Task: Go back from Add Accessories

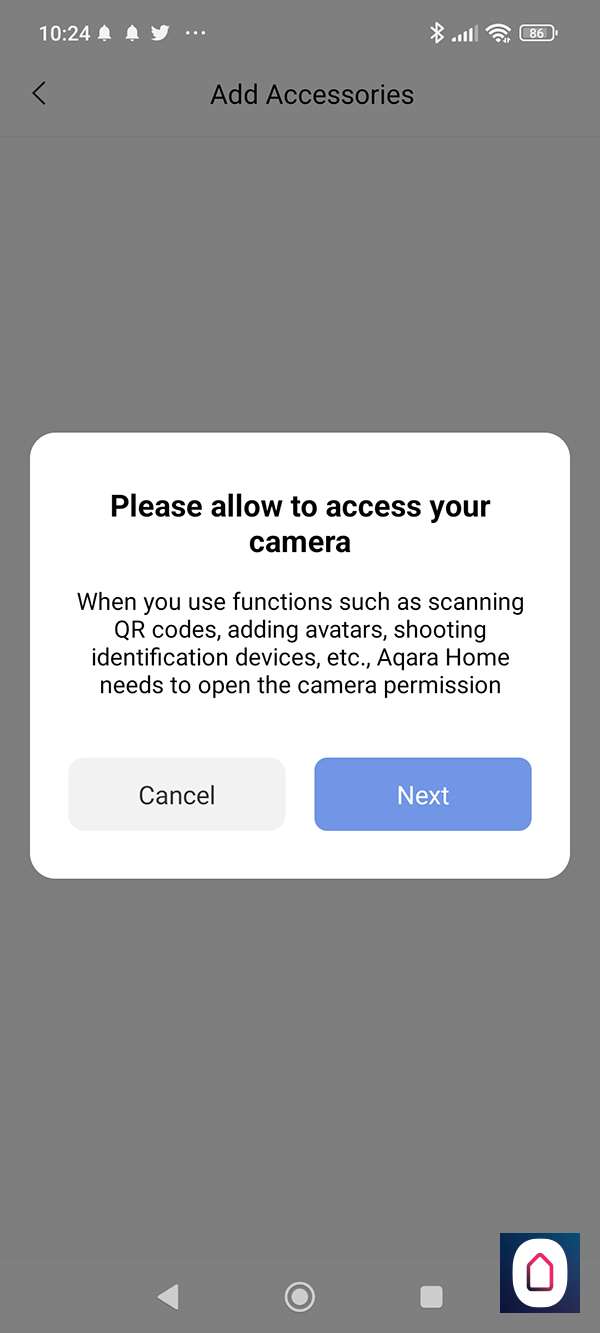Action: pos(39,94)
